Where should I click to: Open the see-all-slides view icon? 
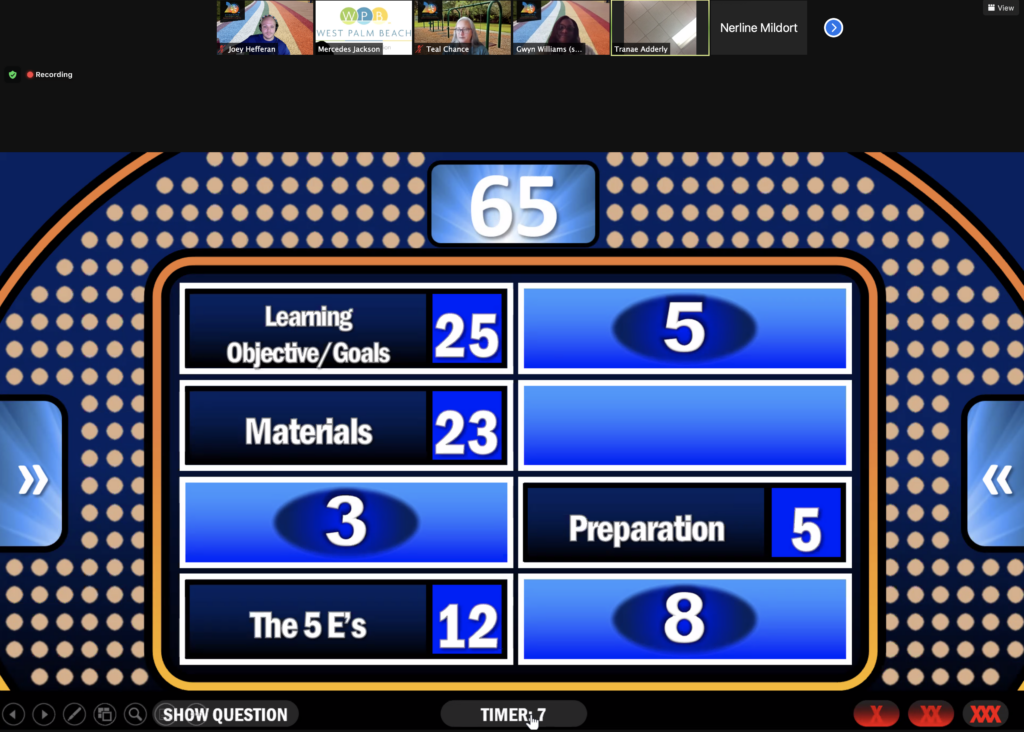tap(104, 714)
